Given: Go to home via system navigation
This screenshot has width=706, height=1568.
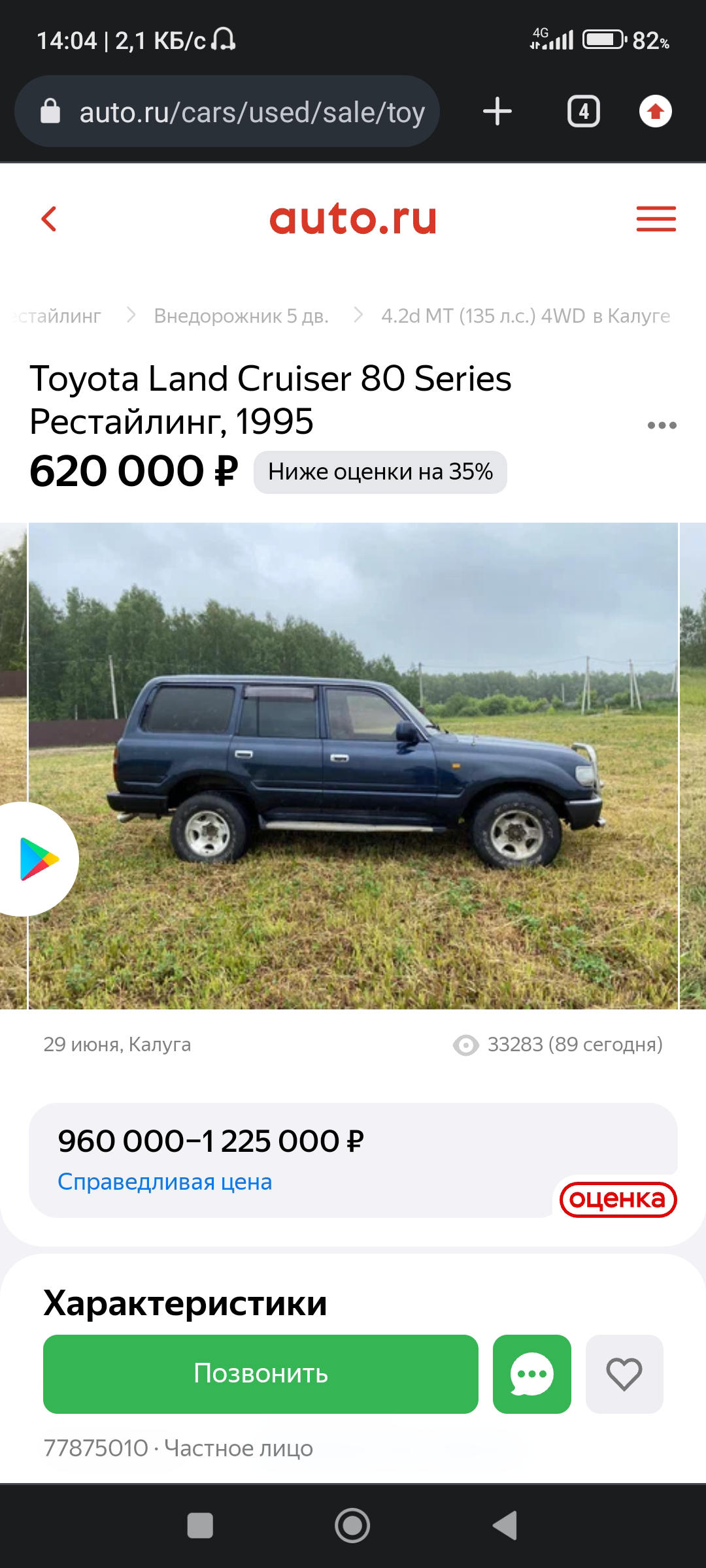Looking at the screenshot, I should tap(352, 1526).
